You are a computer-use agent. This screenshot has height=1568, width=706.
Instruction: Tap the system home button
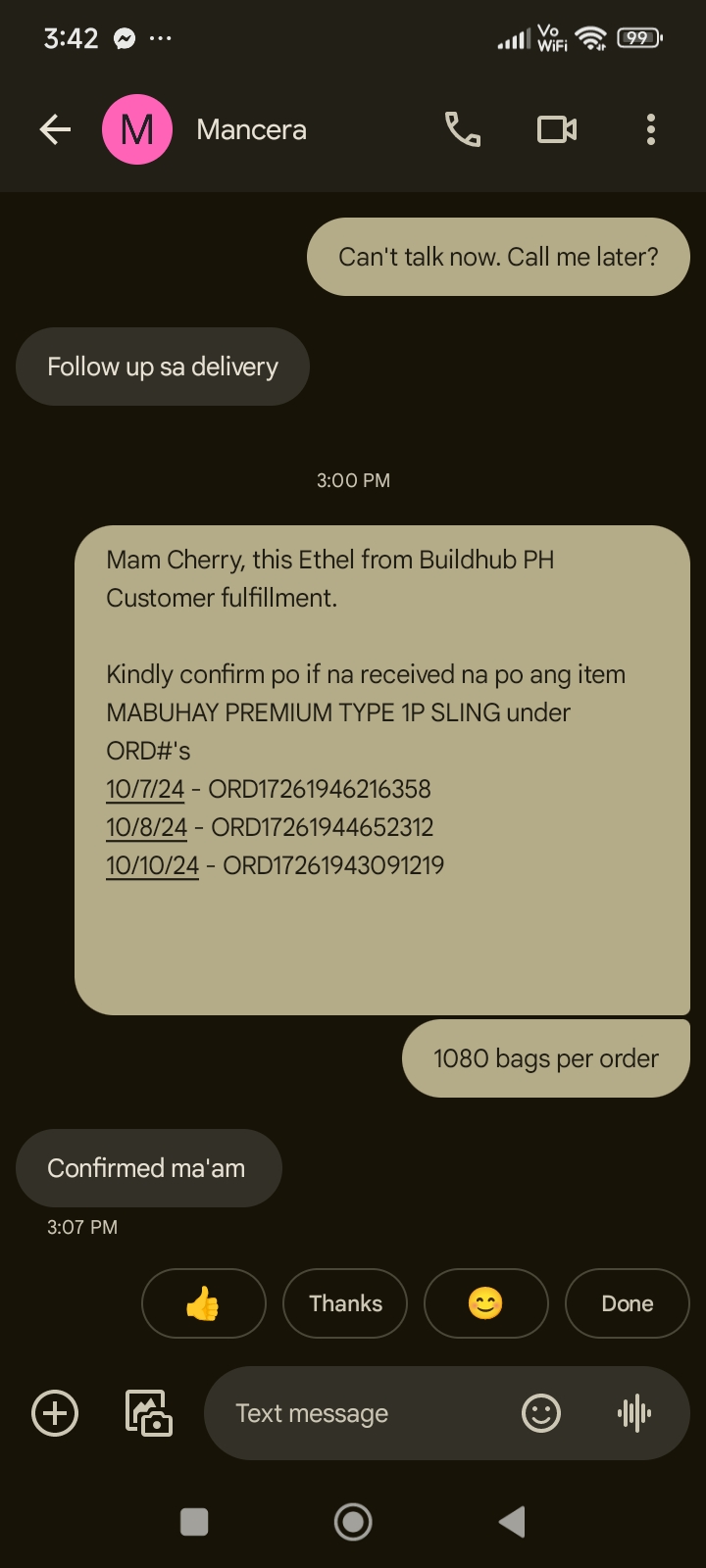click(x=353, y=1522)
